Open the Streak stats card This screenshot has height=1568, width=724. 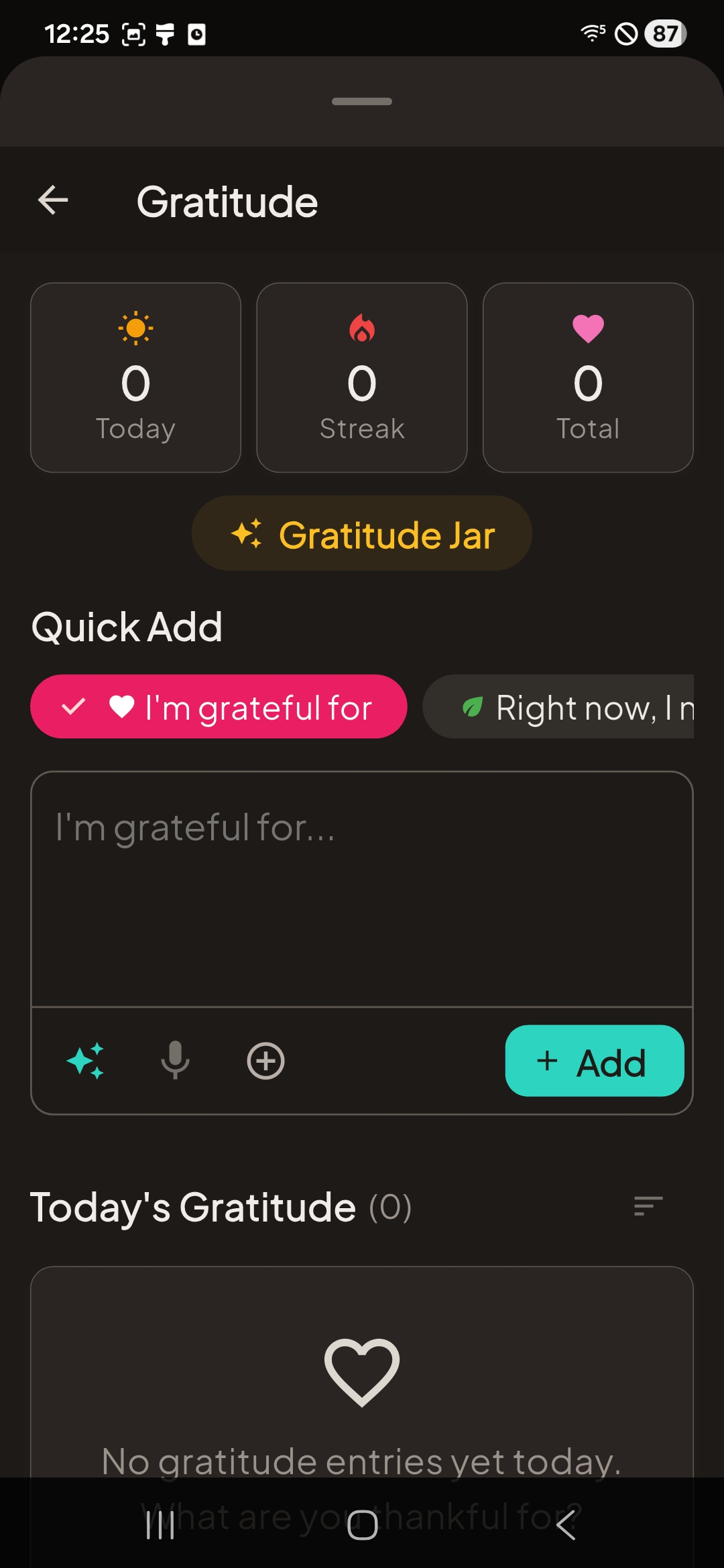coord(361,377)
